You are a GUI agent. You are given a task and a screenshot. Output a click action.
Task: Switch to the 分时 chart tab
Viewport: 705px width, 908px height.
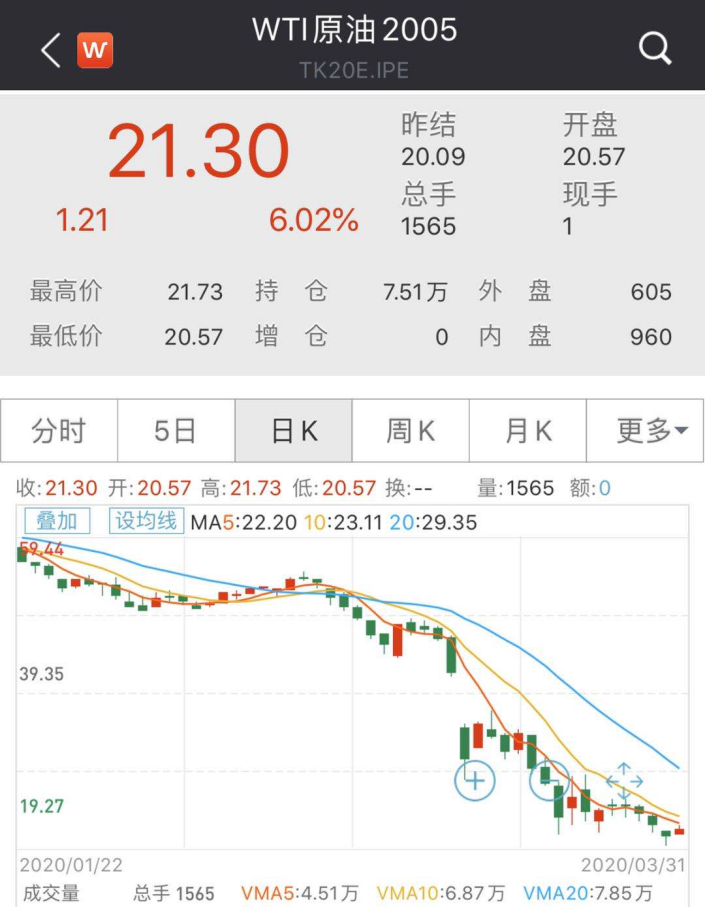click(x=59, y=431)
